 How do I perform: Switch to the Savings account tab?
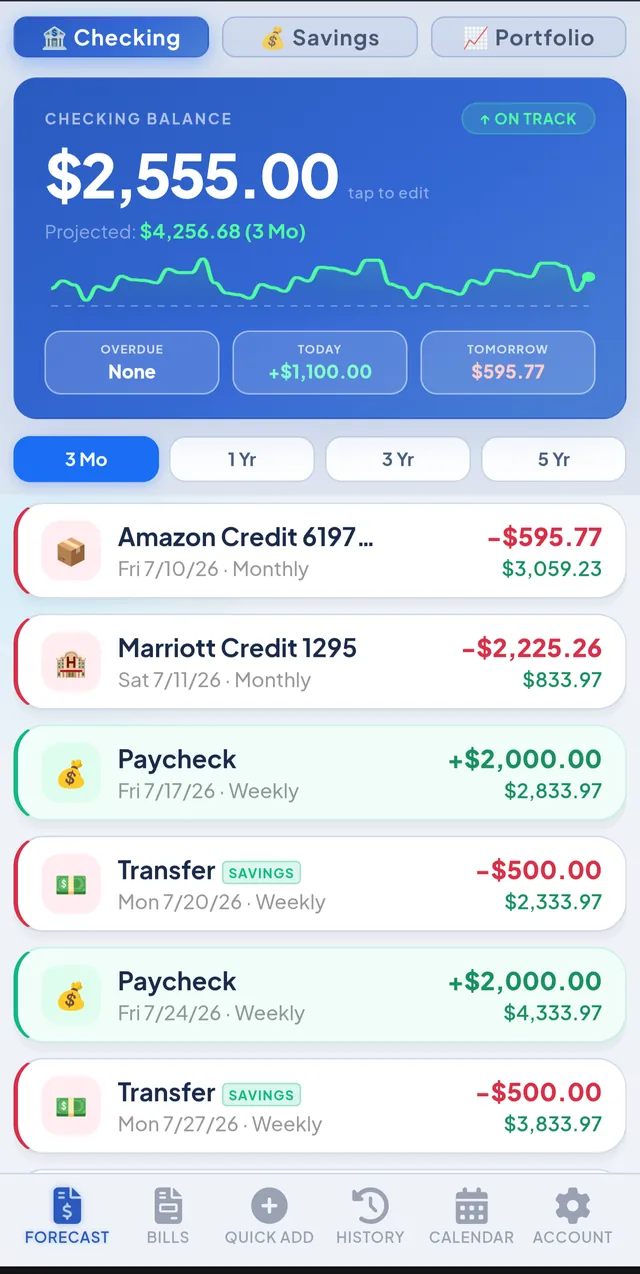(319, 38)
